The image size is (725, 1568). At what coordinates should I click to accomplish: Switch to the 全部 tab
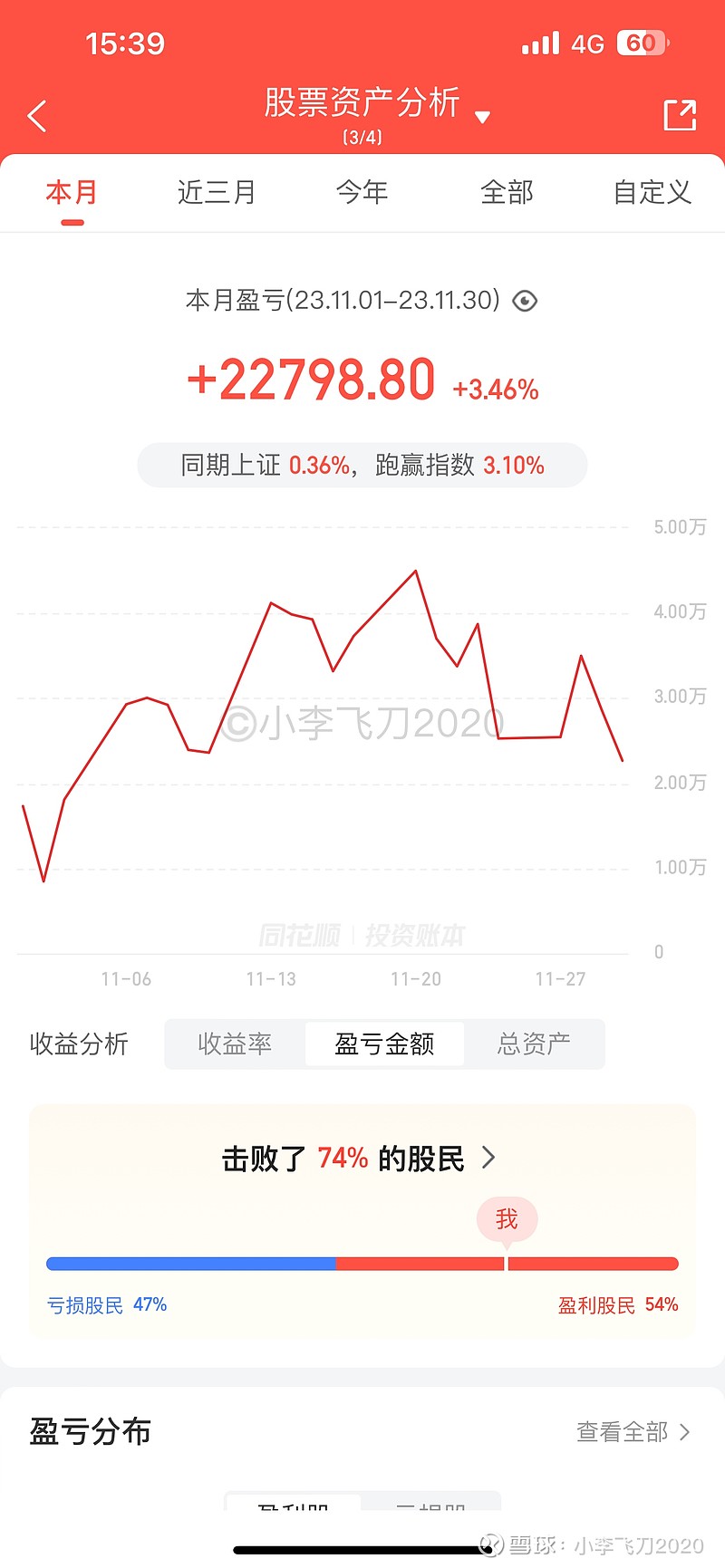click(507, 193)
